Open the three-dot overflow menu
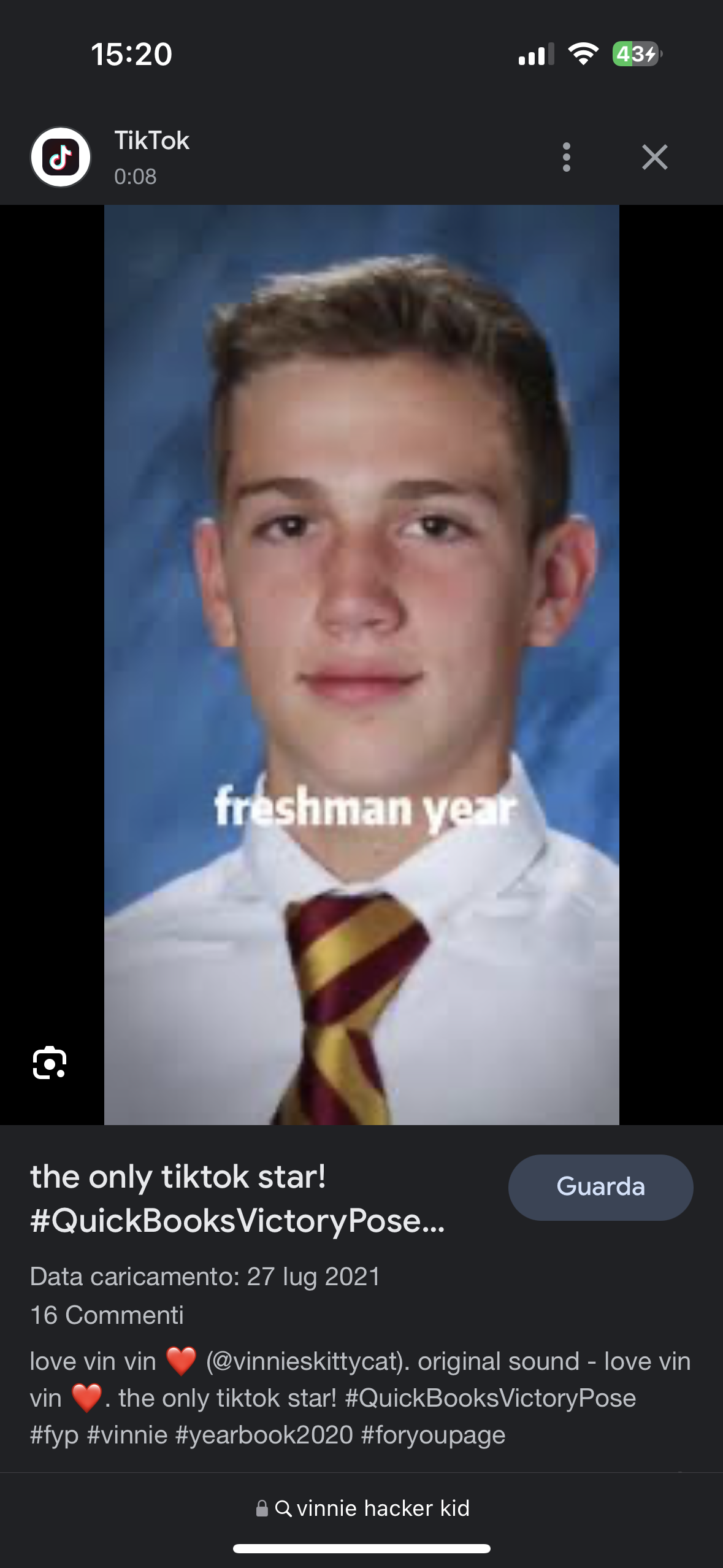The height and width of the screenshot is (1568, 723). (x=566, y=158)
